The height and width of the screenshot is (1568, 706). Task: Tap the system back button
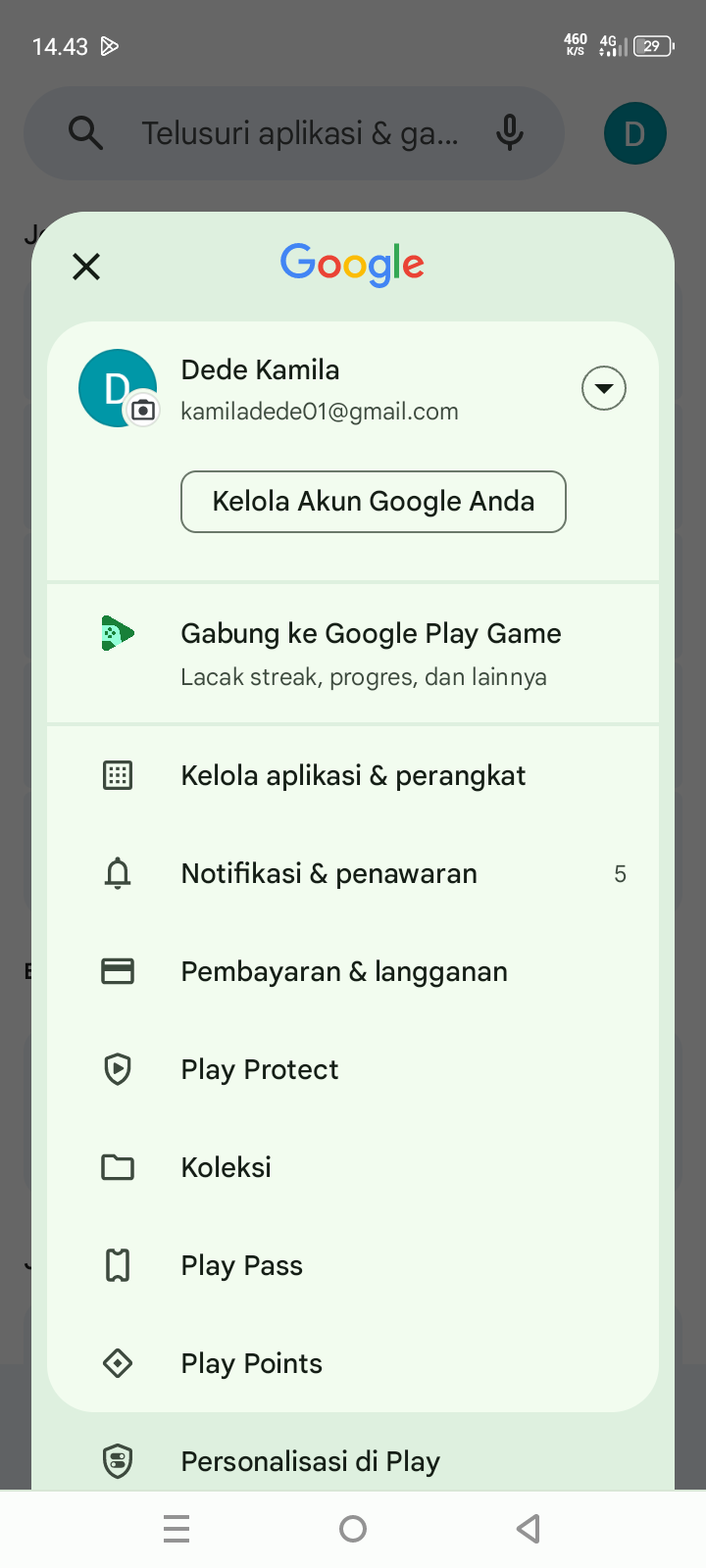[529, 1529]
